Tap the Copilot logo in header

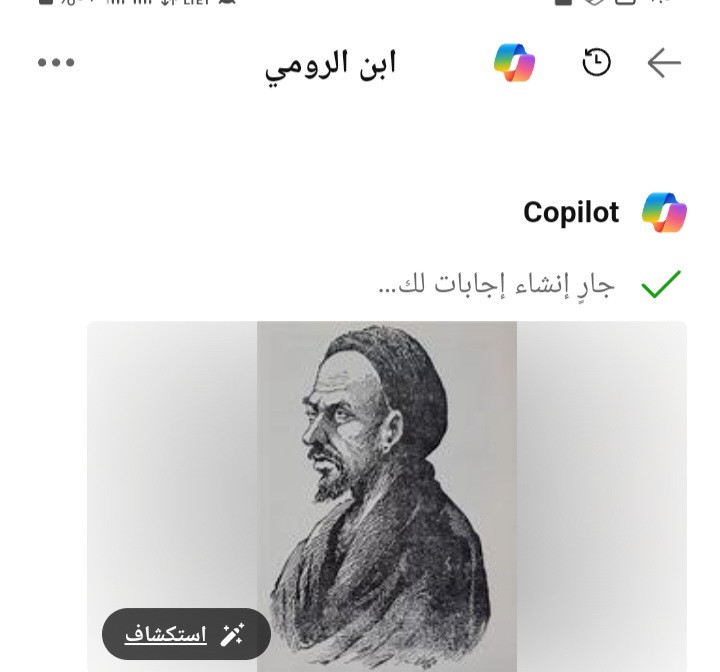coord(515,63)
